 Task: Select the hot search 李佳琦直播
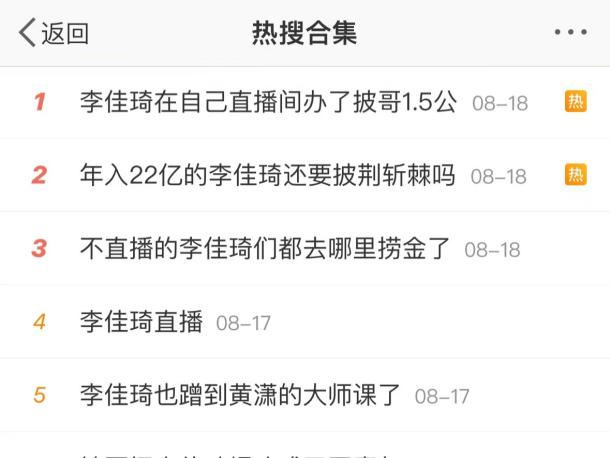tap(141, 322)
